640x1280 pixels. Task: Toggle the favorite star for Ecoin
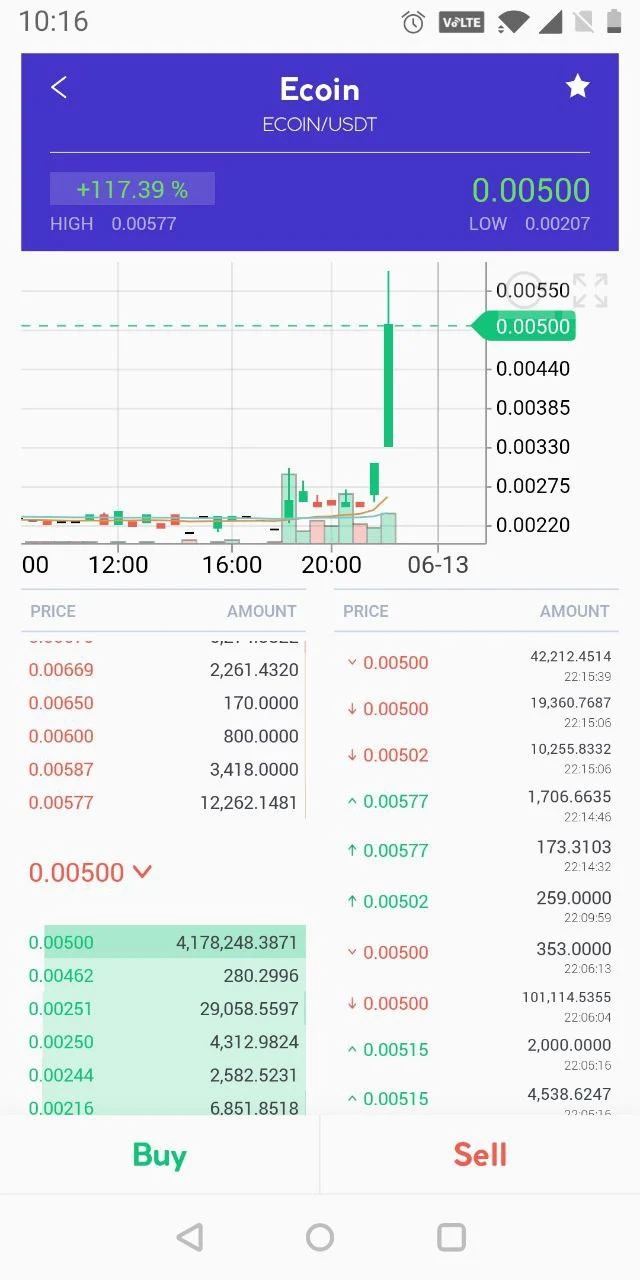pos(578,87)
